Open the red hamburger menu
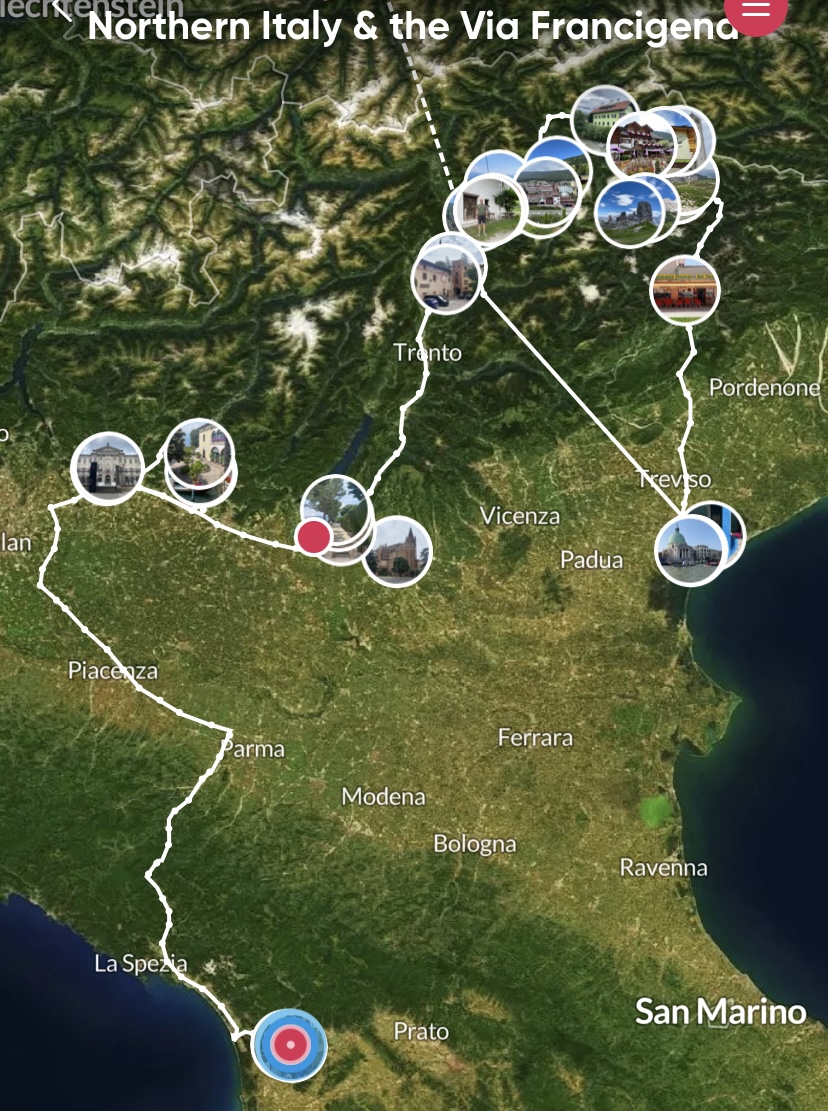Image resolution: width=828 pixels, height=1111 pixels. [755, 9]
